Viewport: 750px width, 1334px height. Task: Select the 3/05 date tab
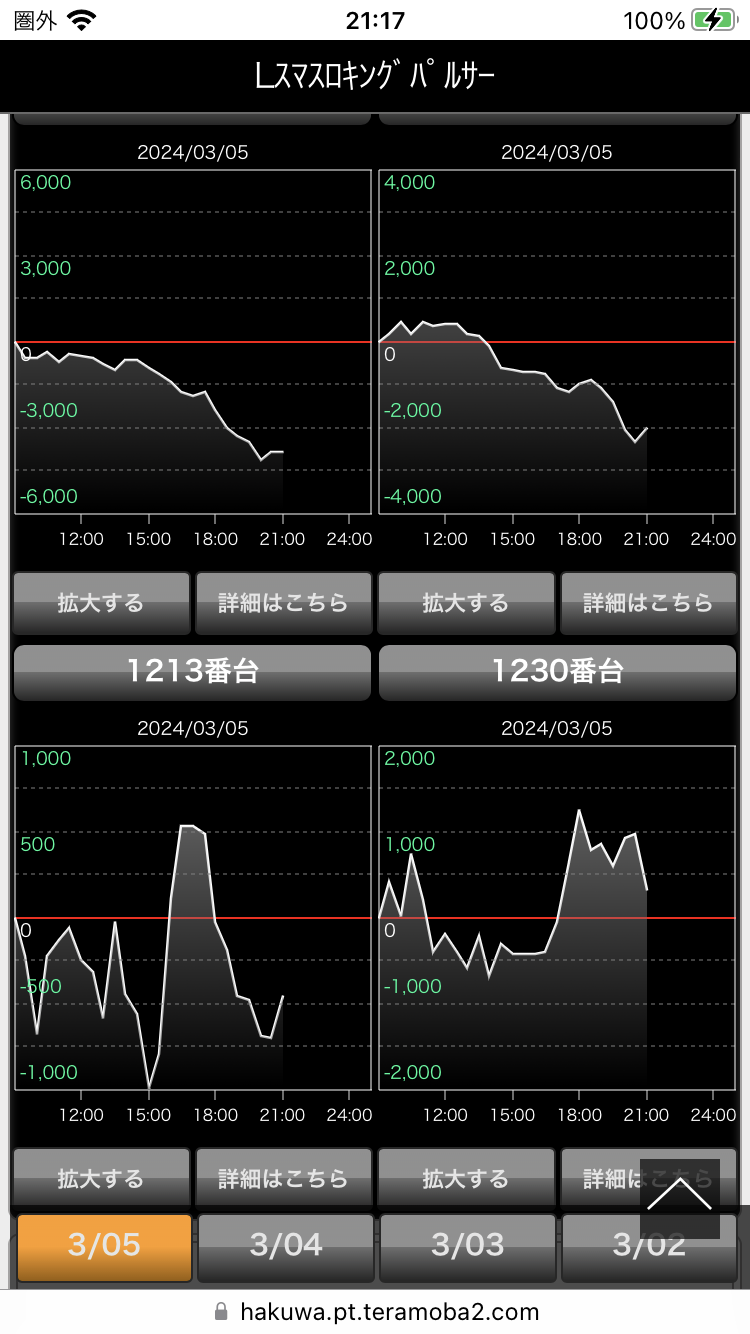tap(104, 1246)
